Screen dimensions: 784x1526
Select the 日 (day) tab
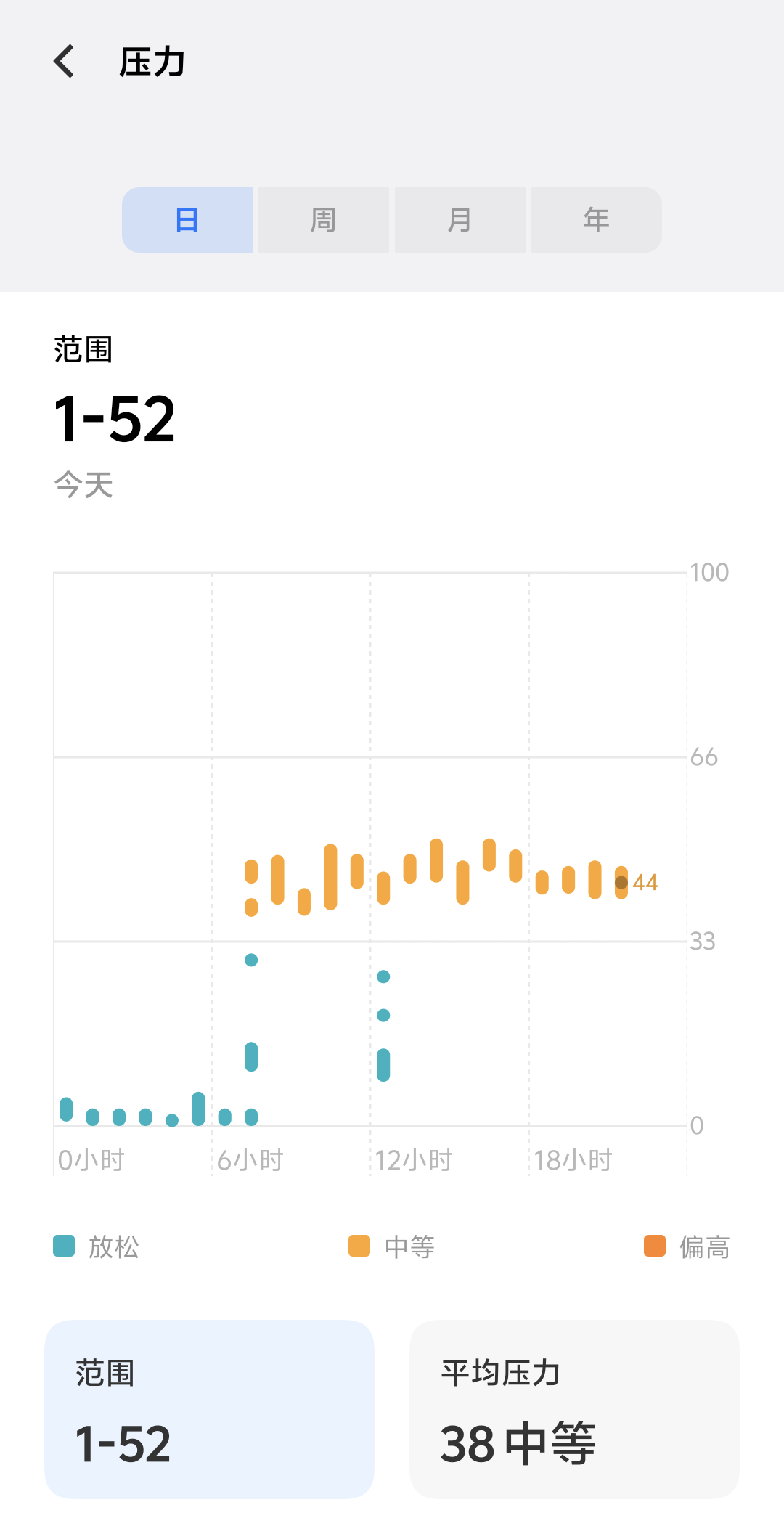coord(187,220)
